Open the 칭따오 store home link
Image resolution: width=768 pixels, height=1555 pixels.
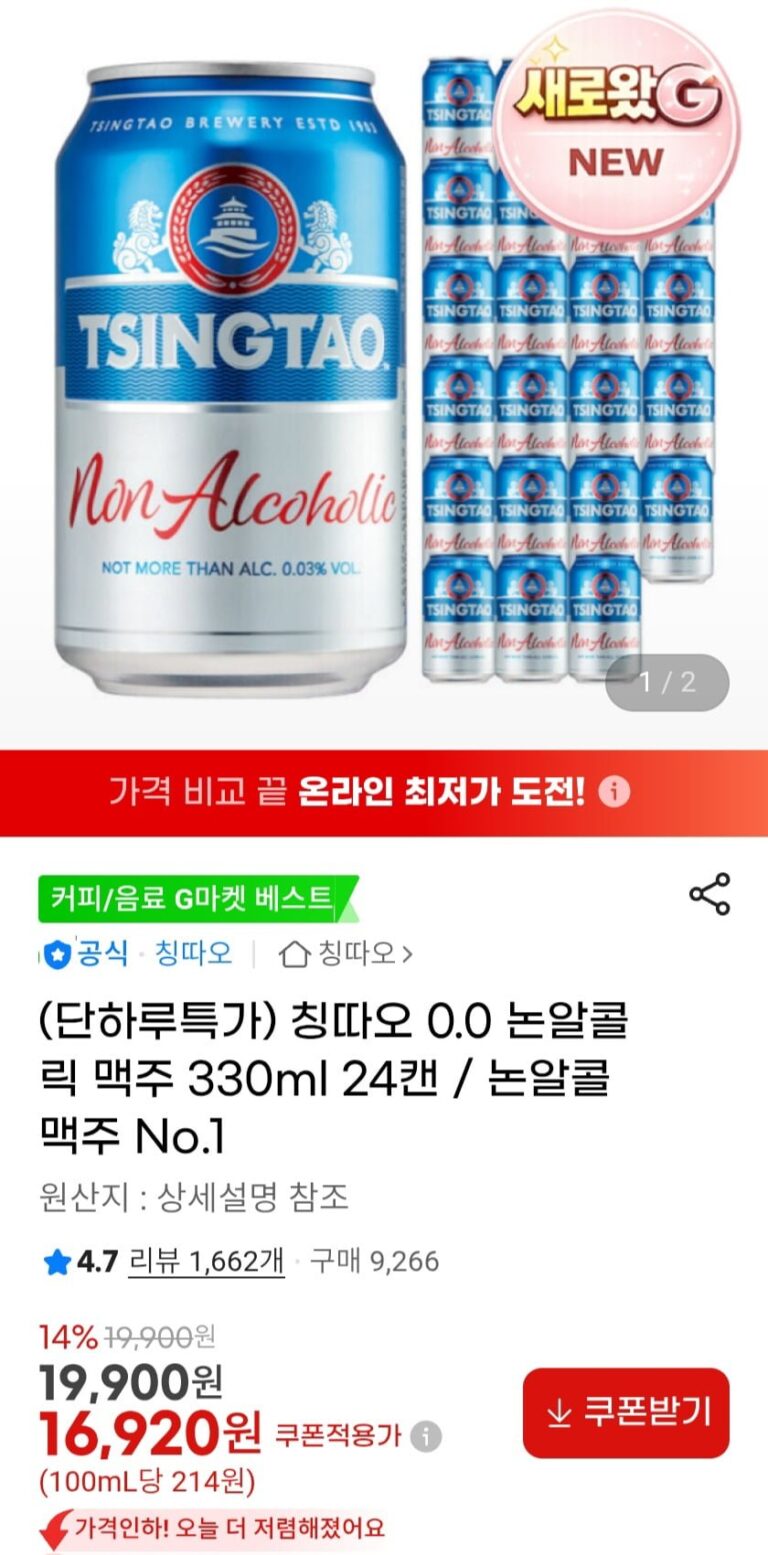click(x=346, y=953)
